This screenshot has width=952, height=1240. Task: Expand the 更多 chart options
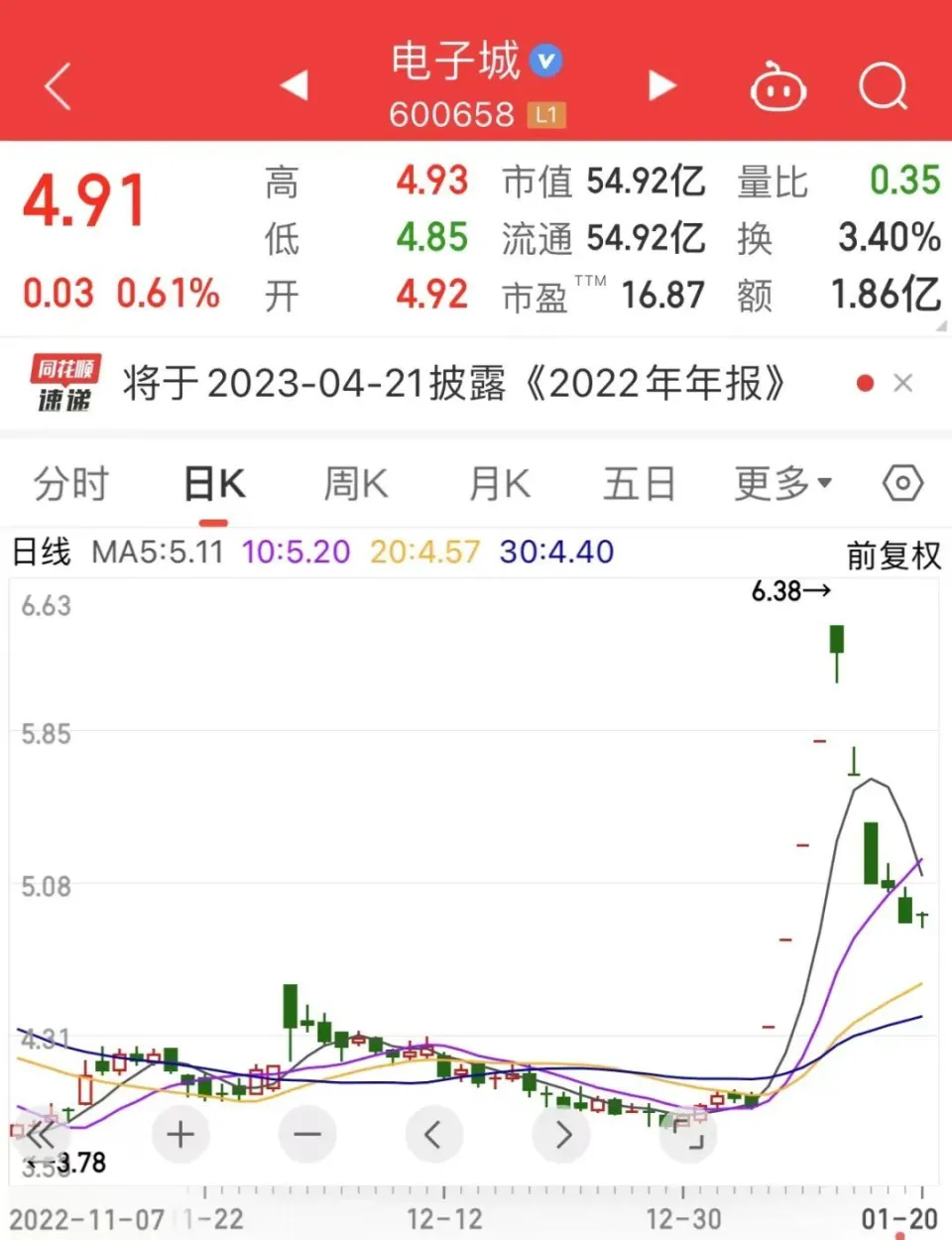[x=782, y=485]
